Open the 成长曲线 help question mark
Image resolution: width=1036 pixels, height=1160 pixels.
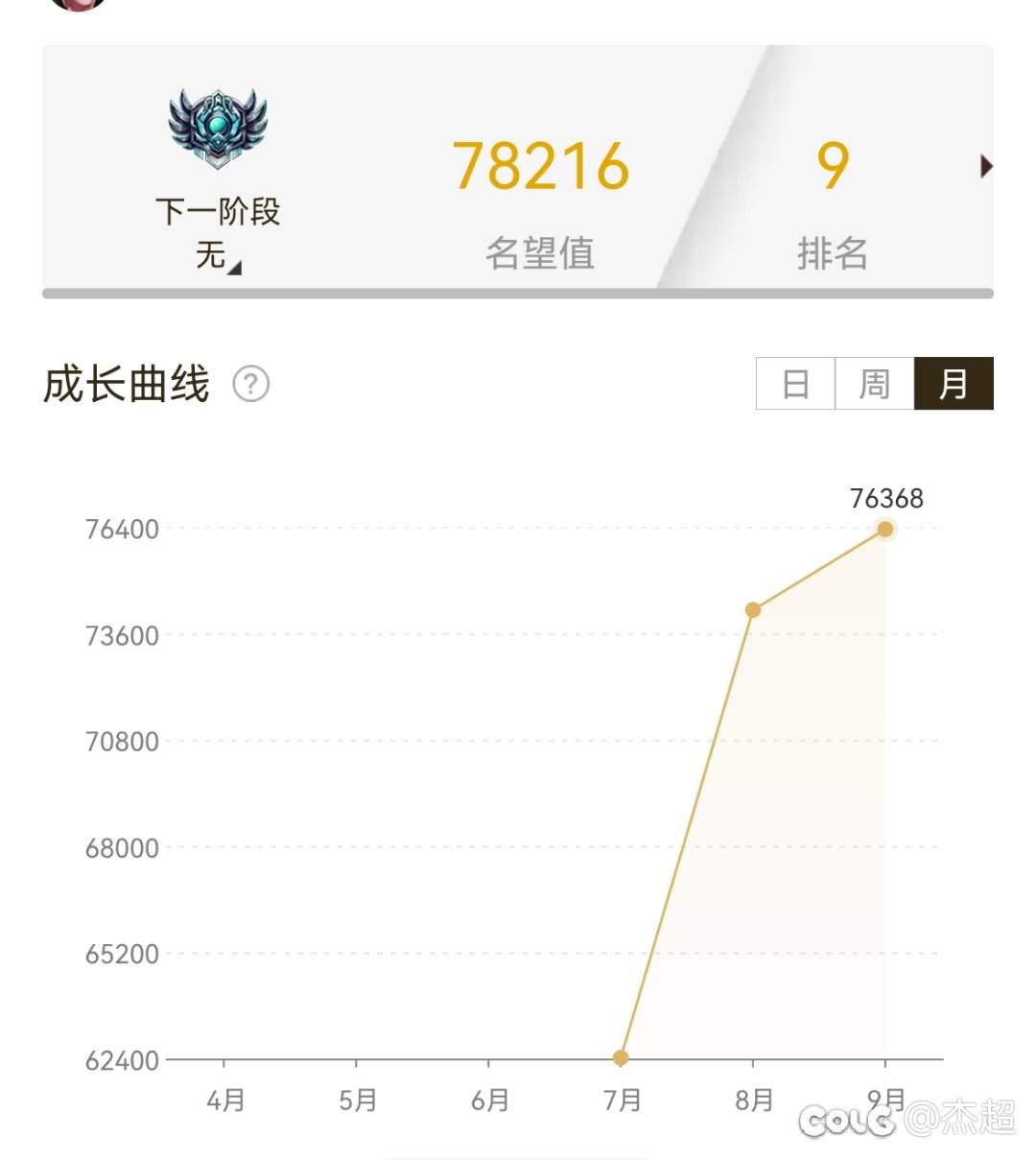click(251, 384)
